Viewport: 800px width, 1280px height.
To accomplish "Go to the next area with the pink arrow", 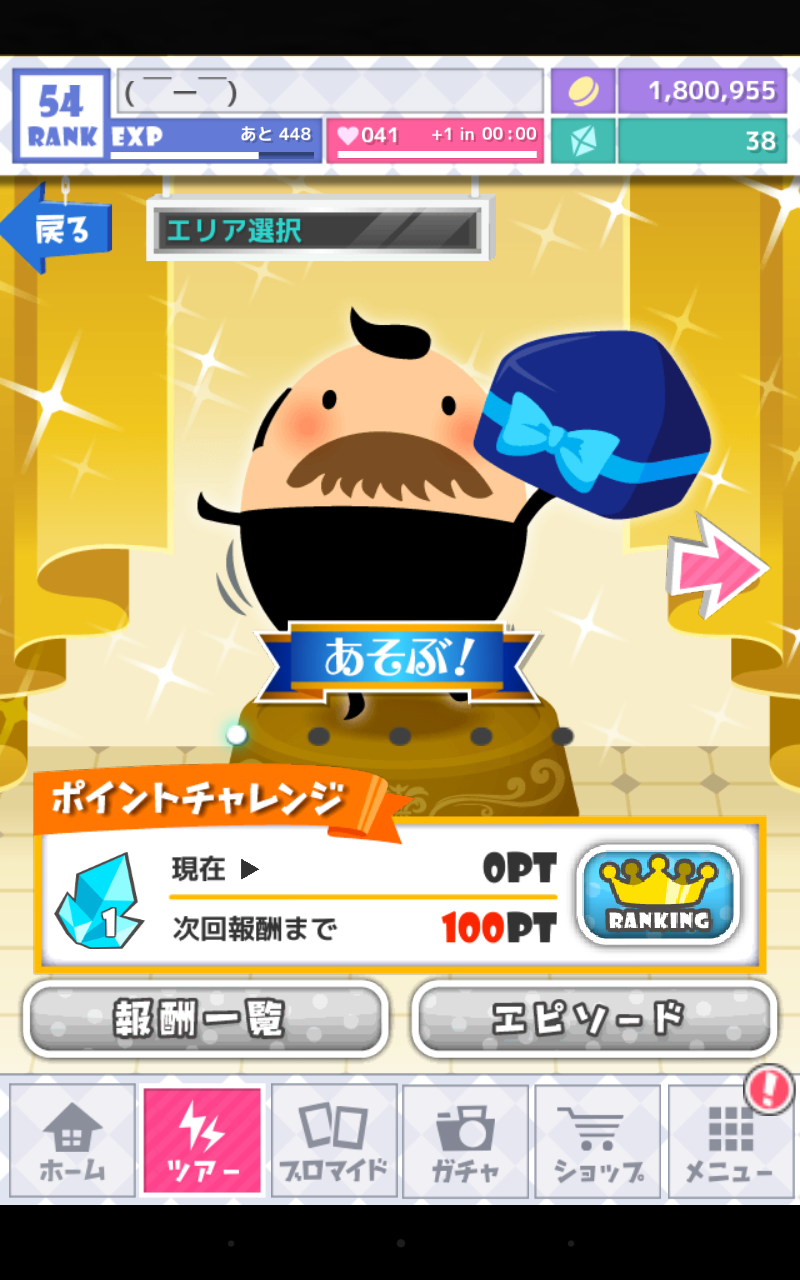I will [718, 566].
